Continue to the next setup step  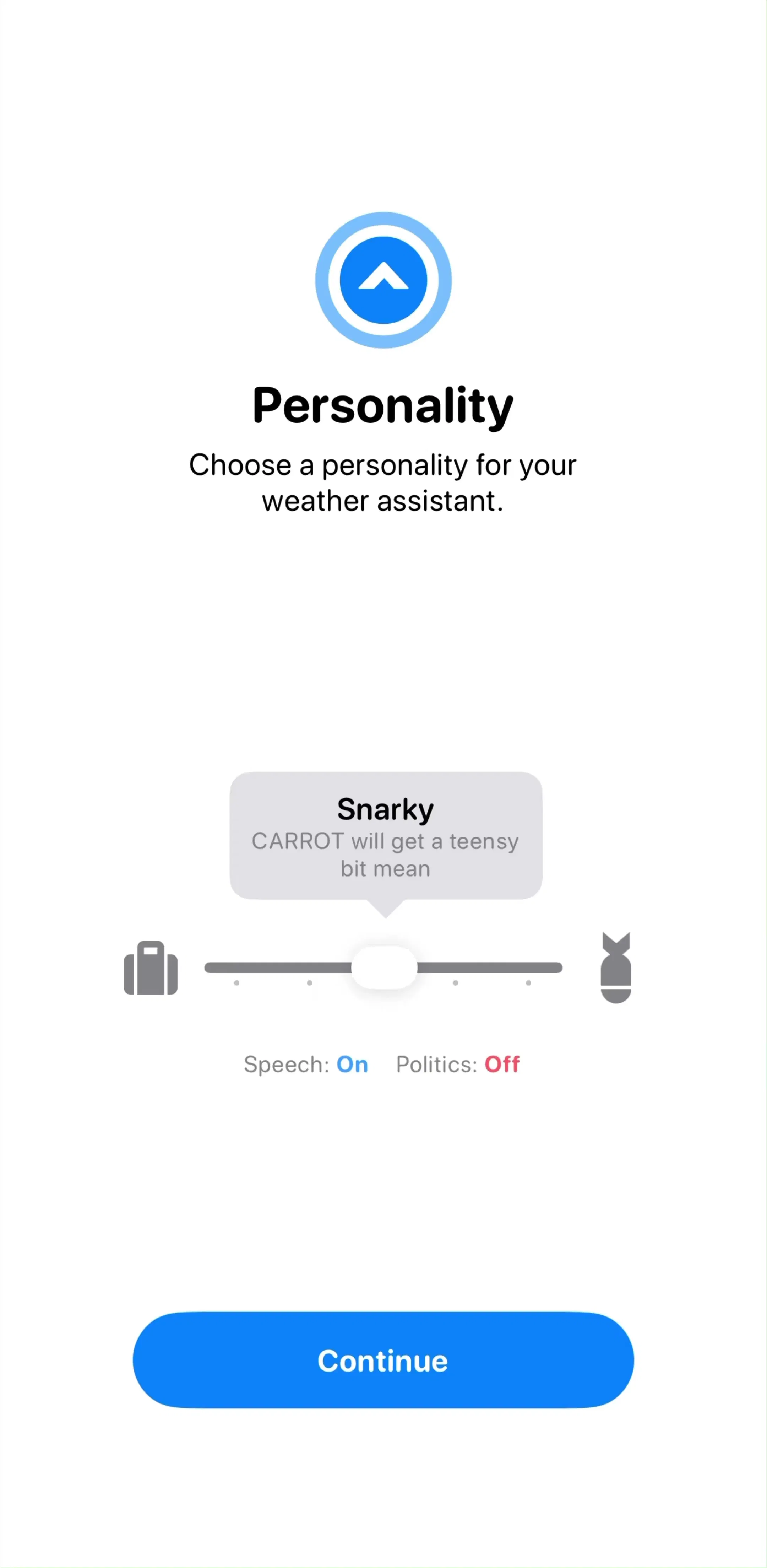click(383, 1360)
